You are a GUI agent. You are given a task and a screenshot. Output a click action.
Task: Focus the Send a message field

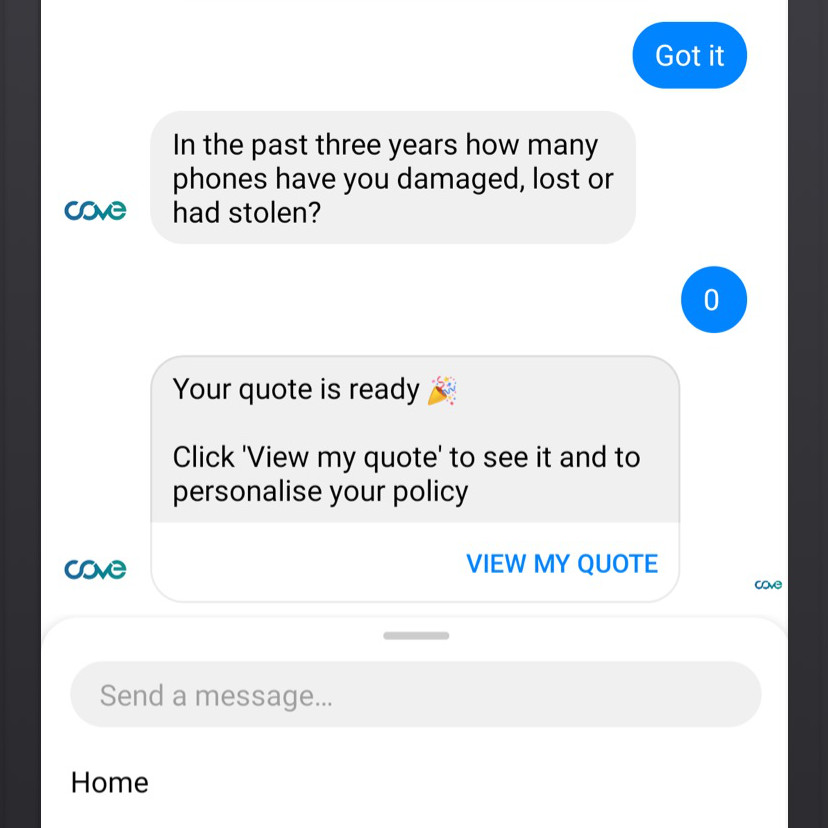tap(415, 695)
